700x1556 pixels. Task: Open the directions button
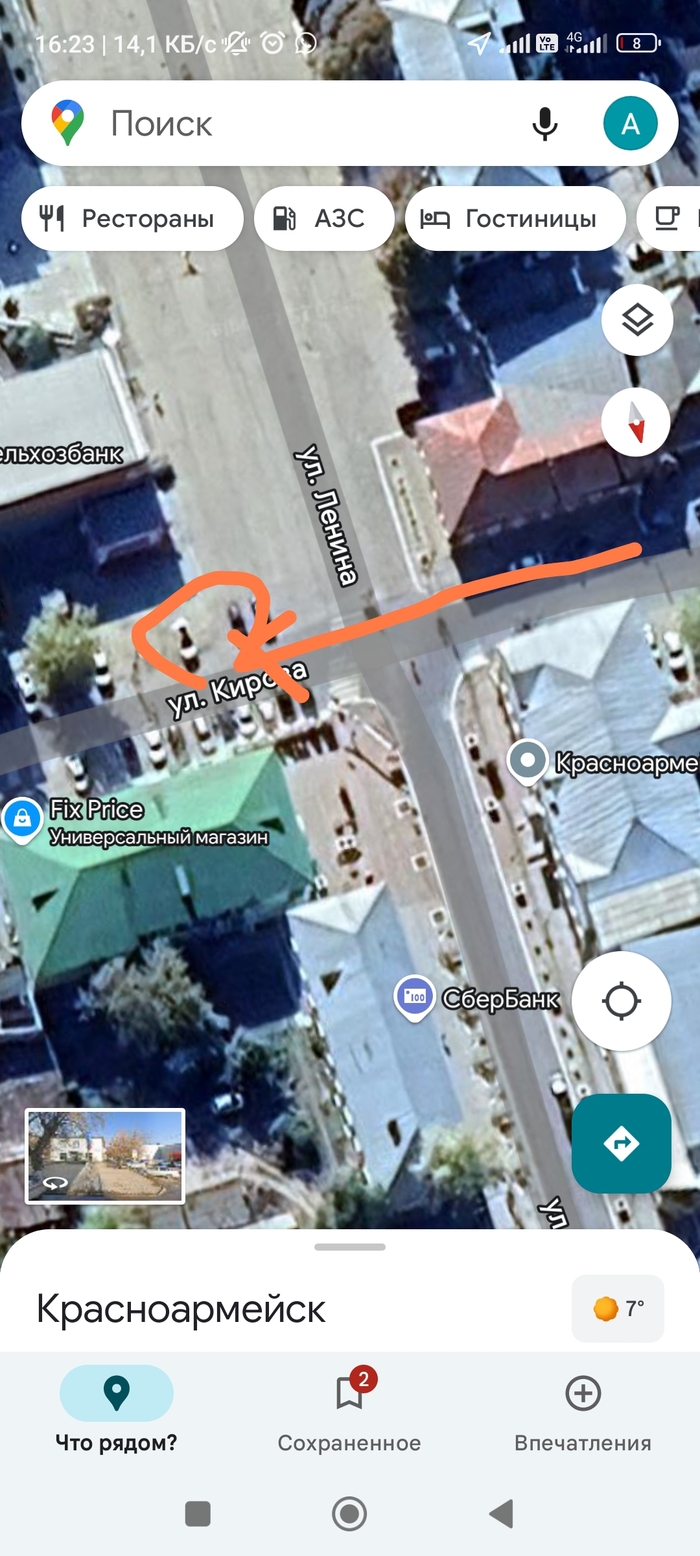(x=621, y=1143)
